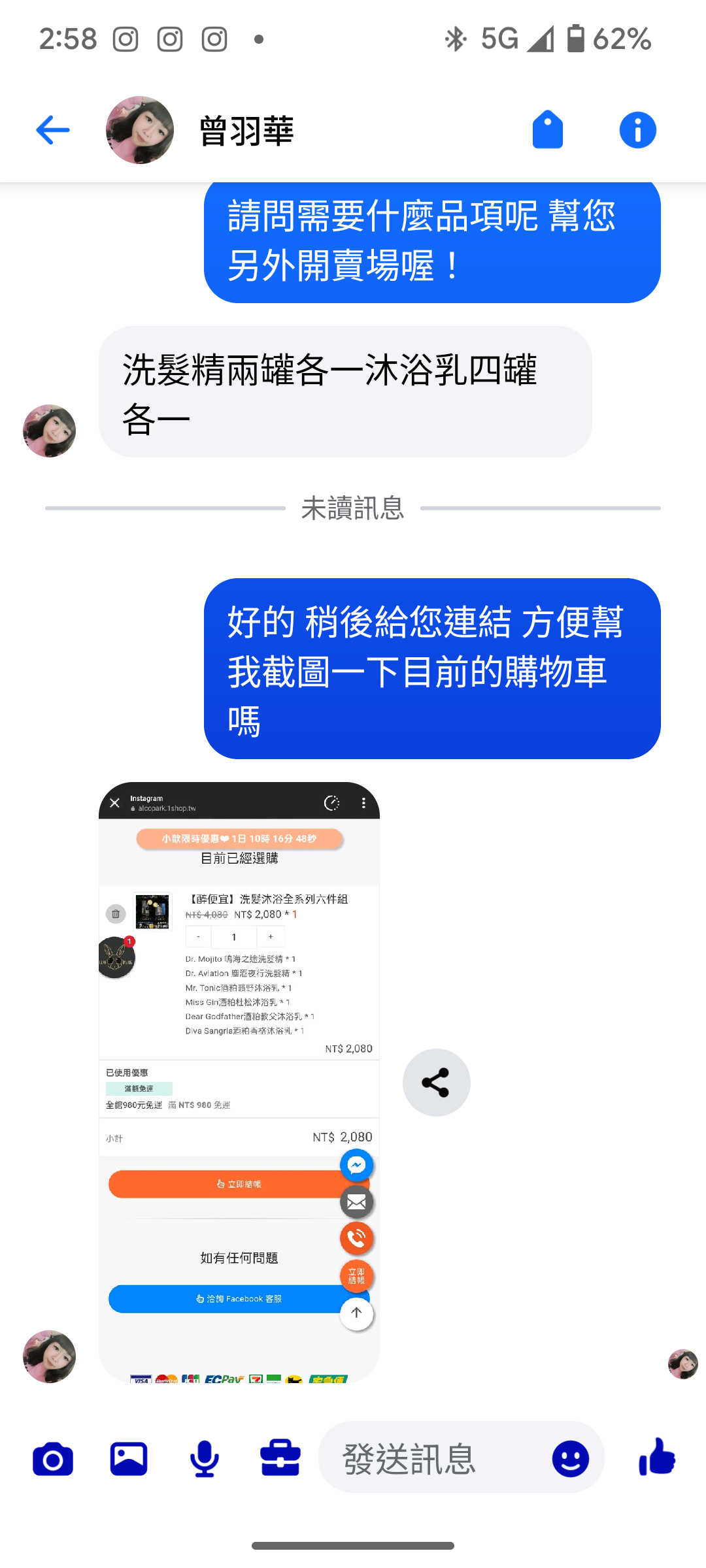Record a voice message with microphone
Viewport: 706px width, 1568px height.
[x=205, y=1458]
